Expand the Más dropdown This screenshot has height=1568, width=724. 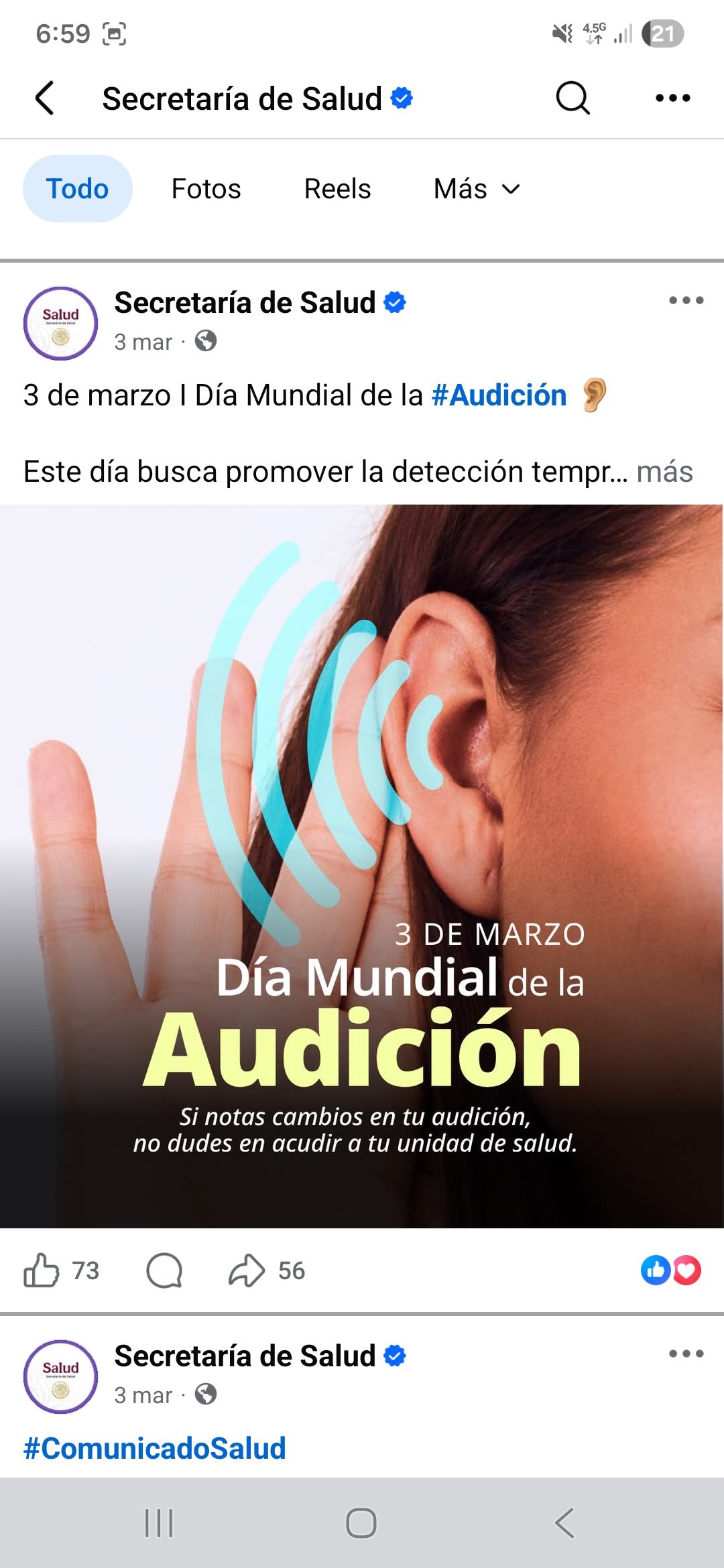coord(477,189)
